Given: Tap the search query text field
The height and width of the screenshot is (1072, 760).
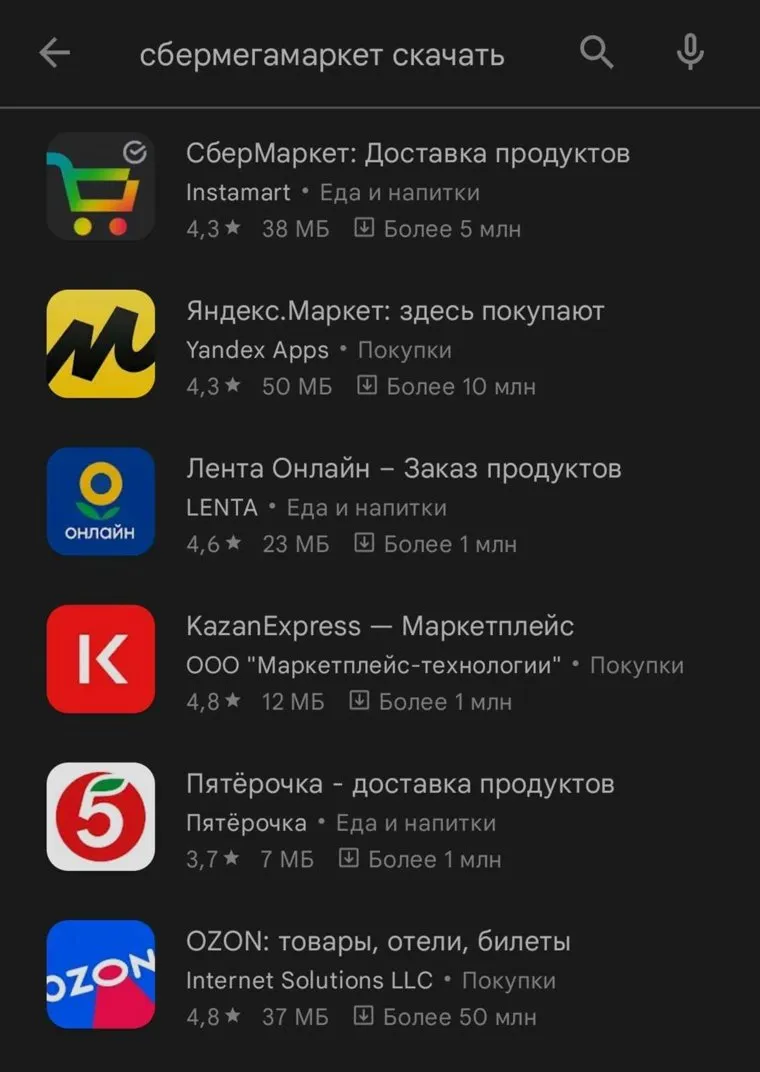Looking at the screenshot, I should tap(322, 55).
